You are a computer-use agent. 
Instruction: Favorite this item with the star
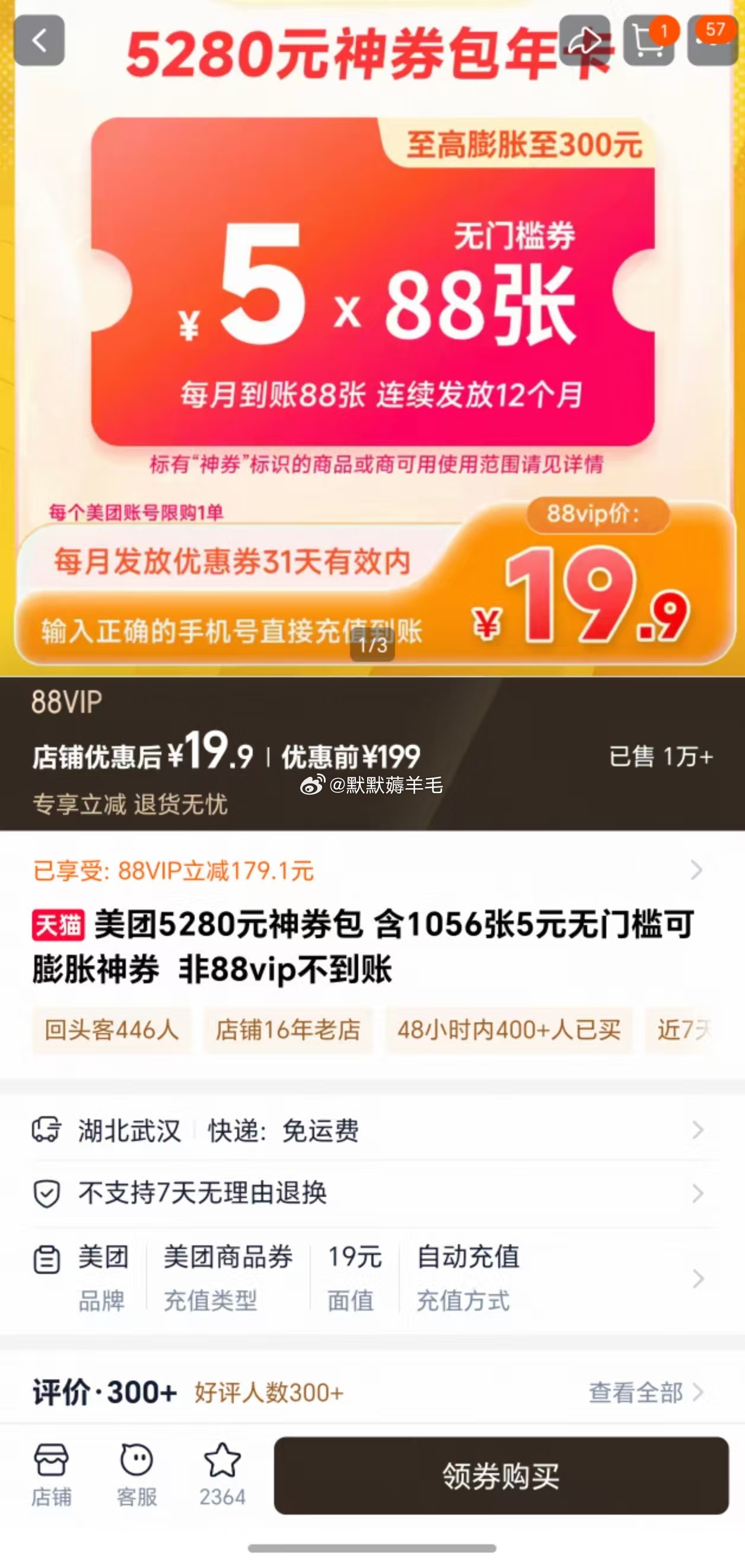tap(222, 1474)
